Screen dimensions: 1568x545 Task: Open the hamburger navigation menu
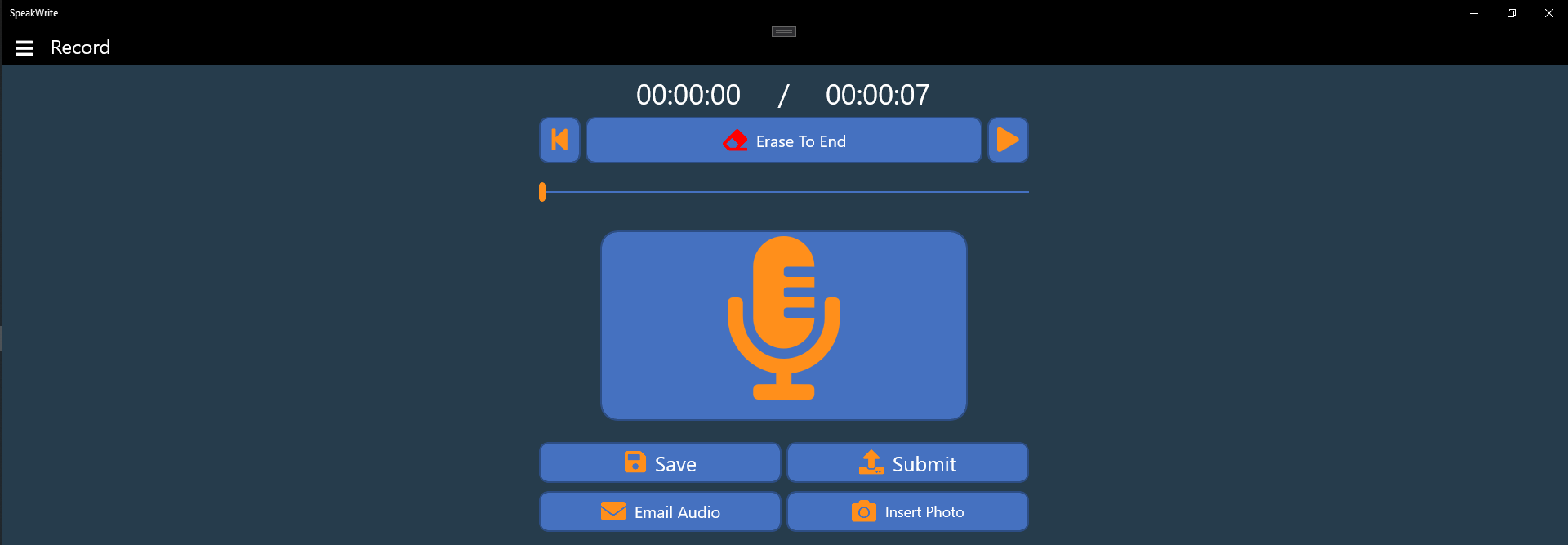24,48
